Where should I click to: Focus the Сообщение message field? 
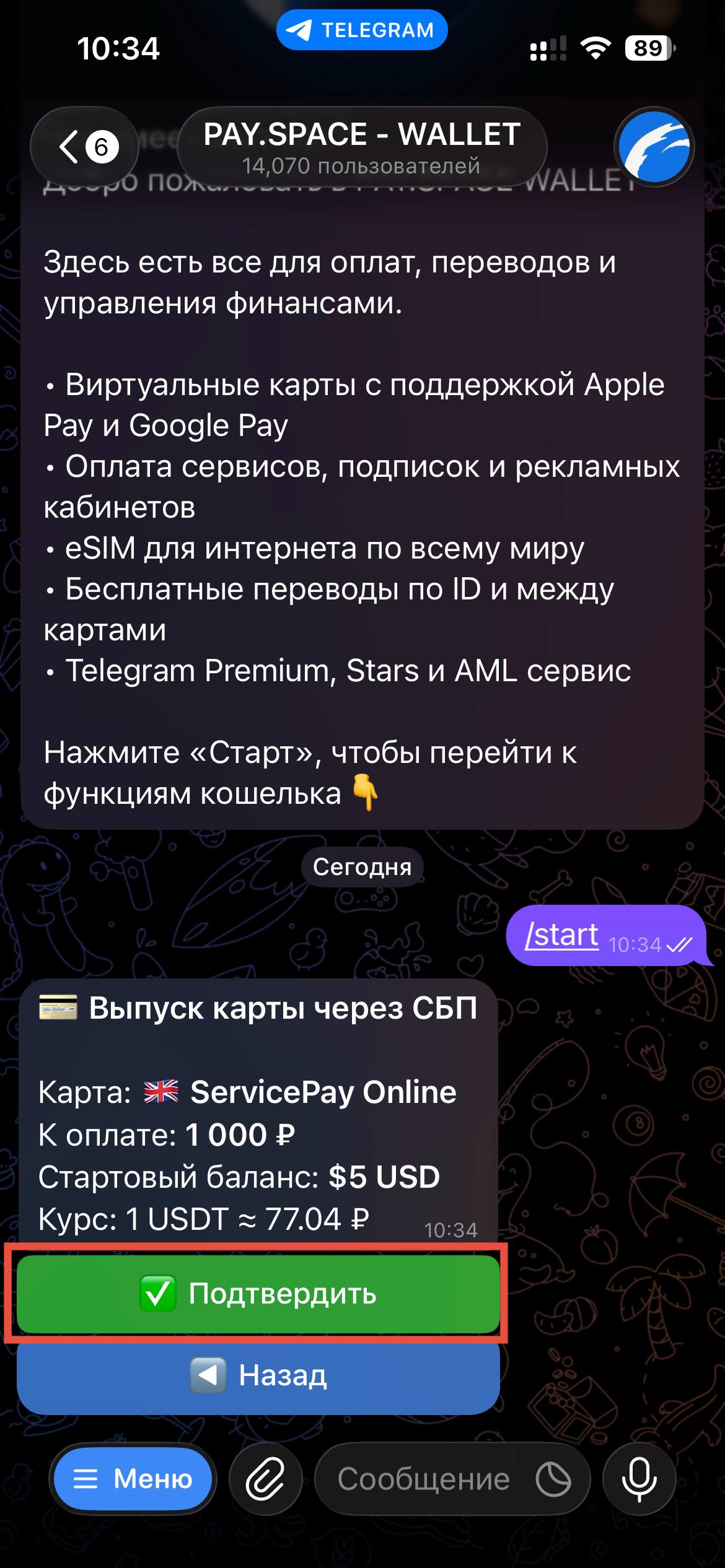pyautogui.click(x=423, y=1479)
